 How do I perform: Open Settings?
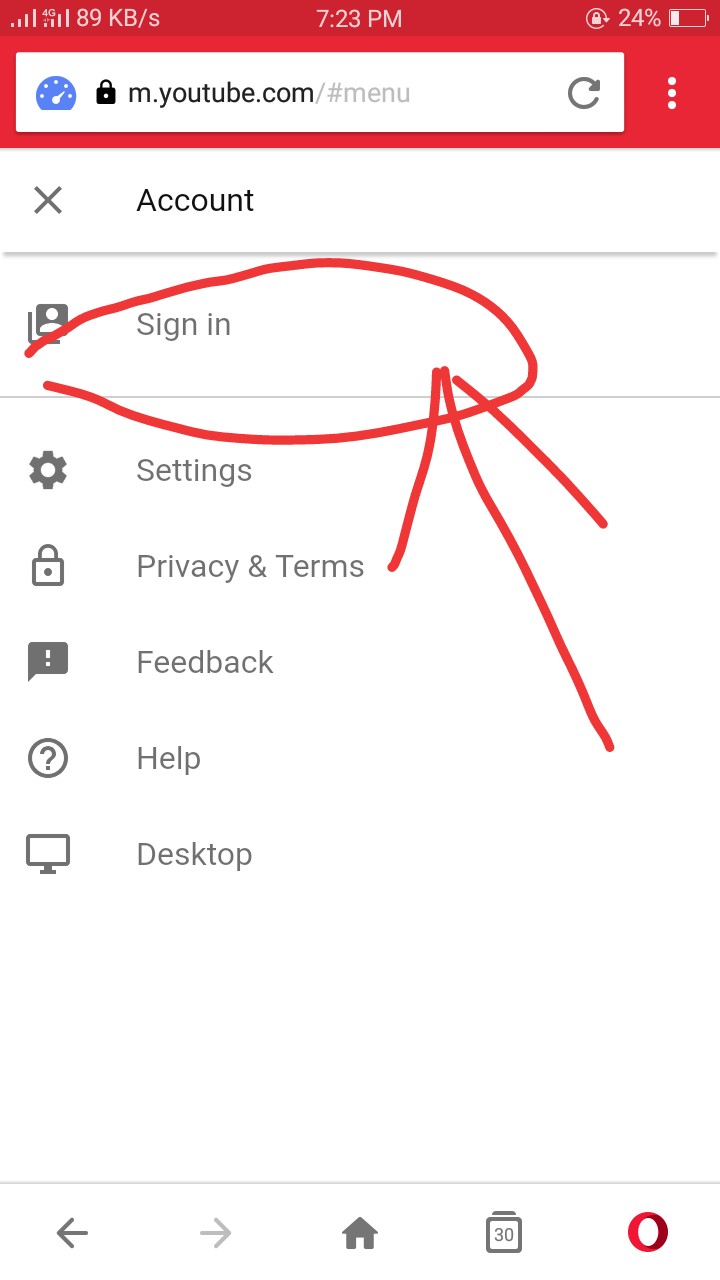click(194, 470)
